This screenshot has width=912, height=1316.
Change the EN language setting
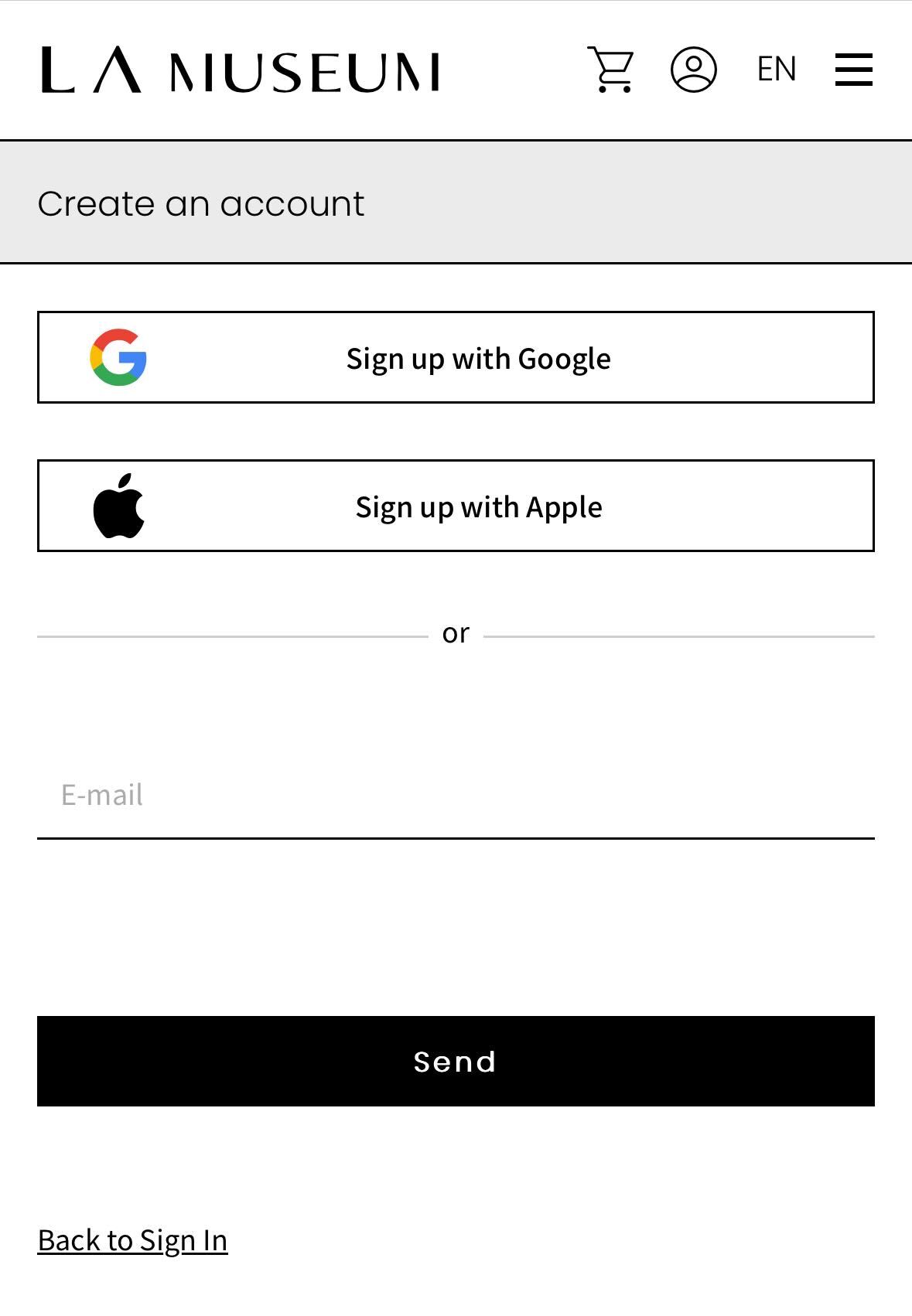tap(776, 70)
